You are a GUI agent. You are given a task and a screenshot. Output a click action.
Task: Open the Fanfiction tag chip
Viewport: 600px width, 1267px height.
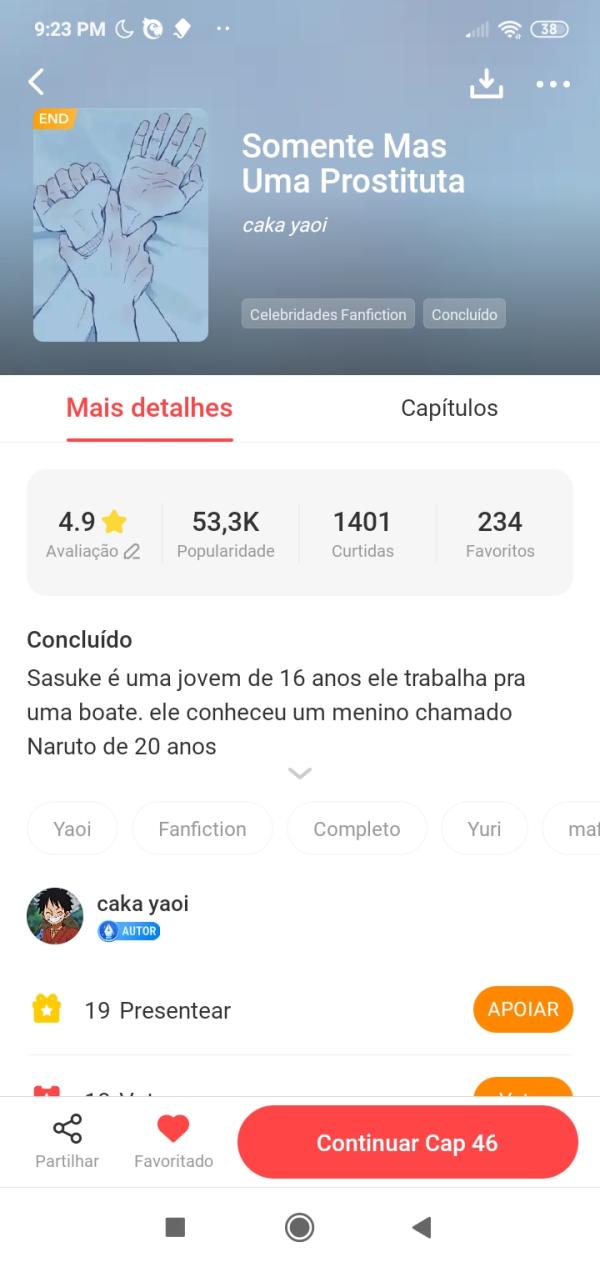pyautogui.click(x=202, y=829)
